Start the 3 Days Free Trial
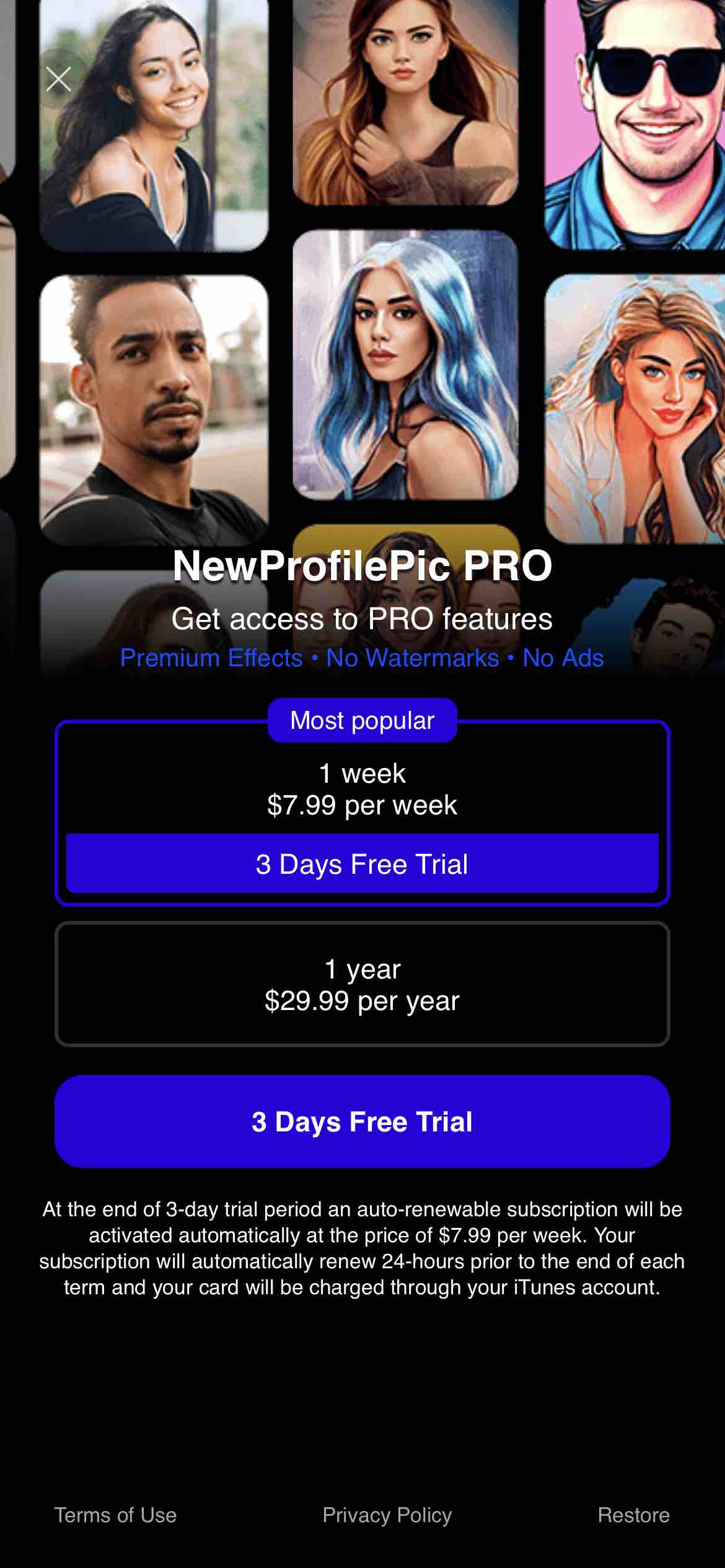 (x=362, y=1122)
